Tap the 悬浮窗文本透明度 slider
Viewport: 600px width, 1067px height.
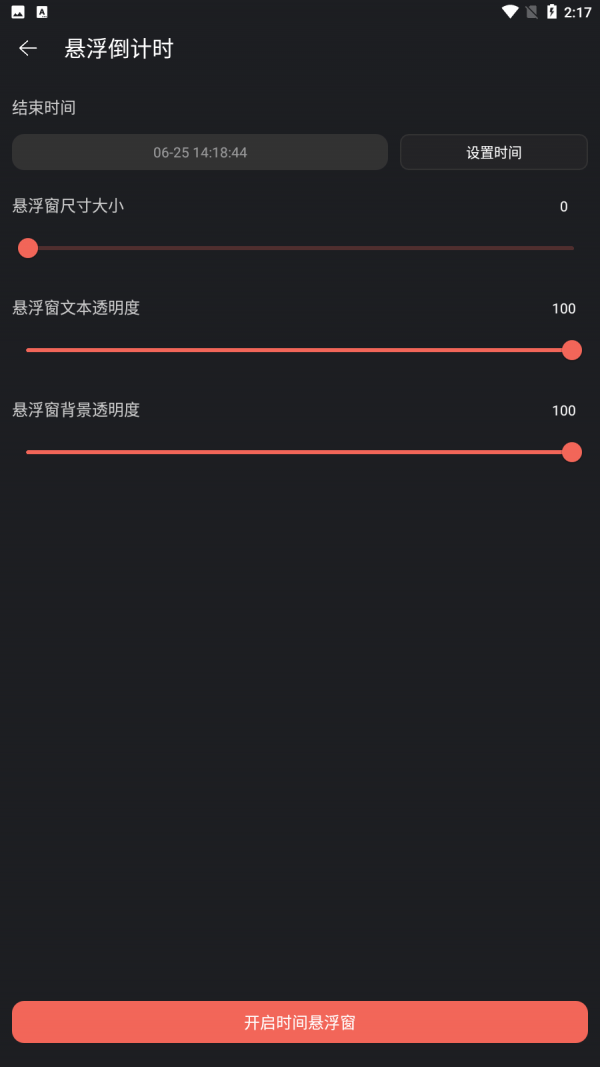pos(300,350)
